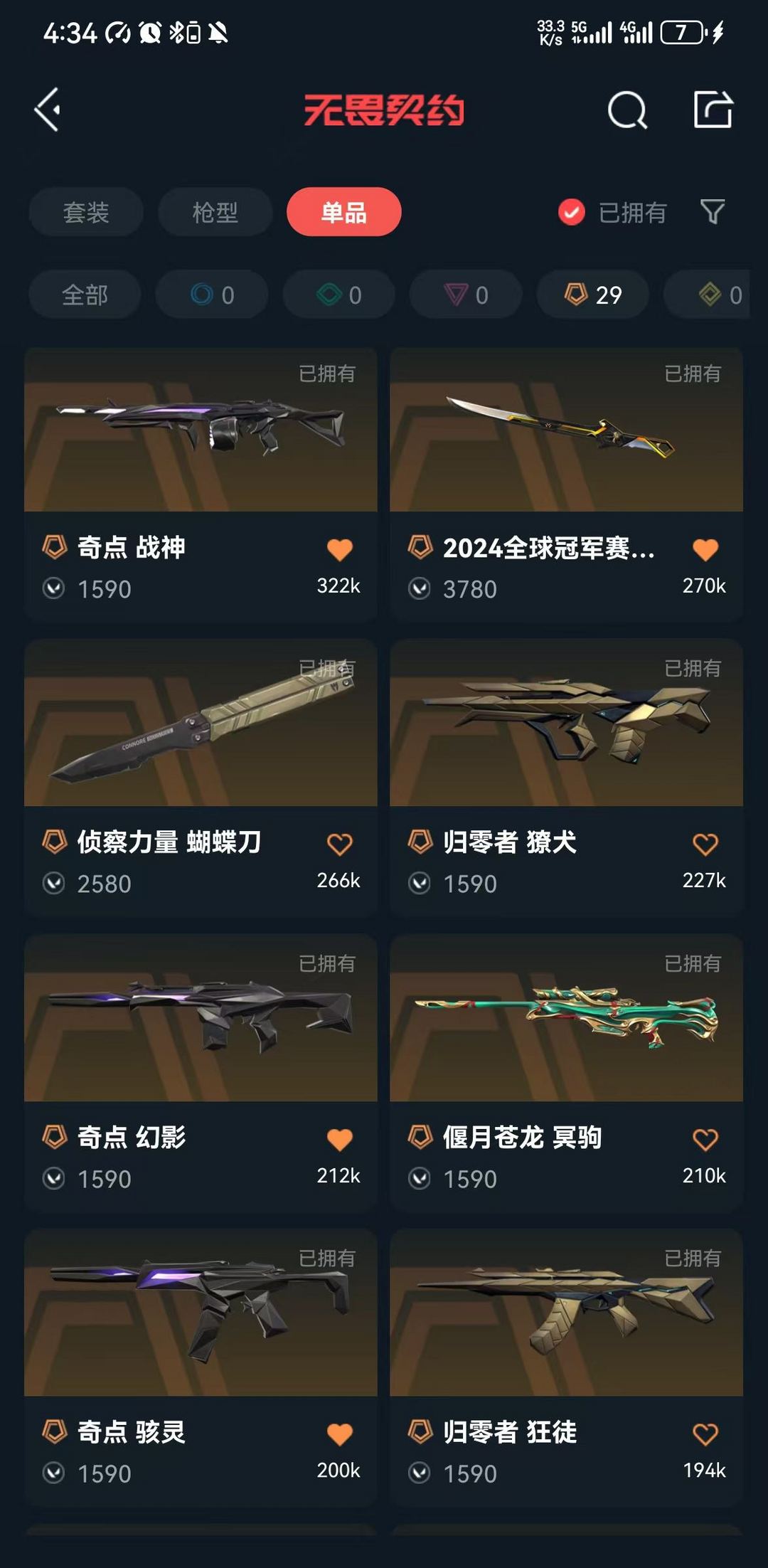Open the funnel filter icon
Image resolution: width=768 pixels, height=1568 pixels.
(713, 211)
